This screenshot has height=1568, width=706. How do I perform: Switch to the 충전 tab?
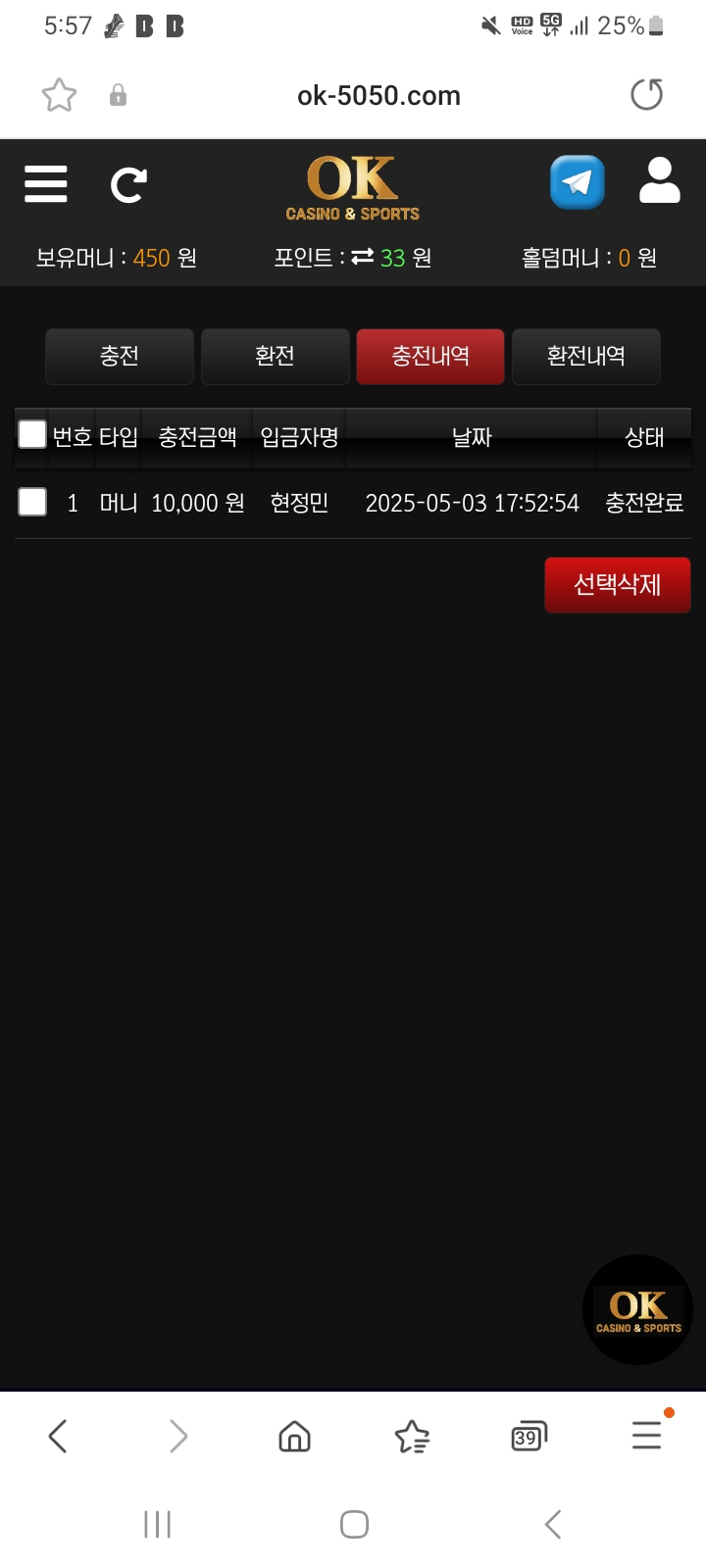click(120, 356)
